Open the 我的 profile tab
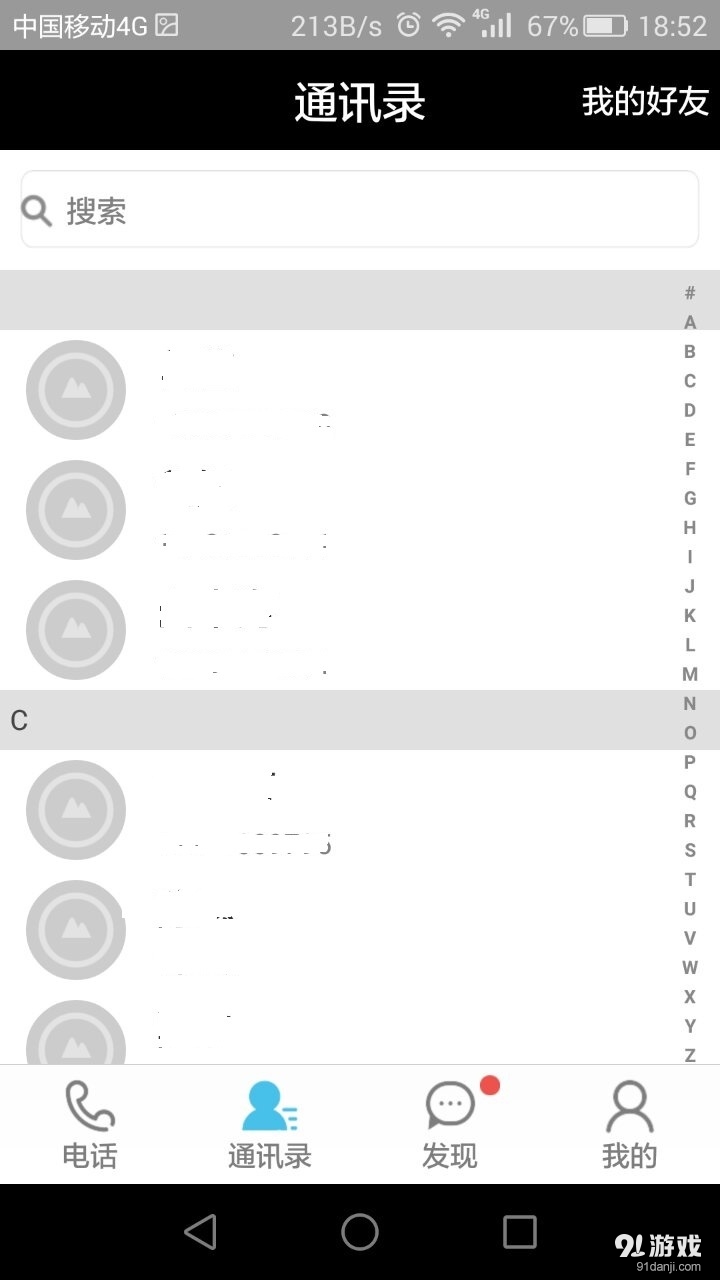 click(x=630, y=1125)
